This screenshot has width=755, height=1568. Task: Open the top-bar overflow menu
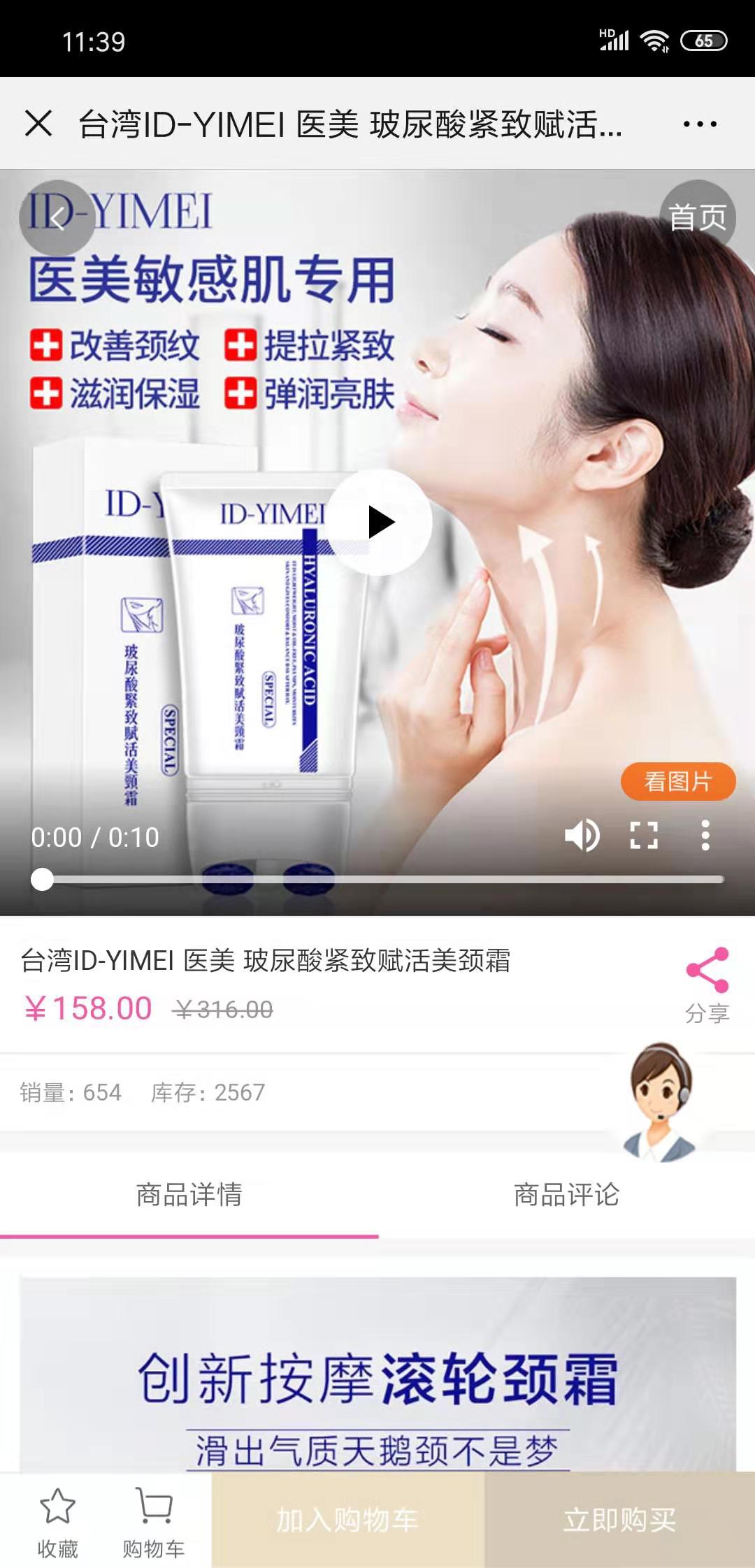coord(700,124)
